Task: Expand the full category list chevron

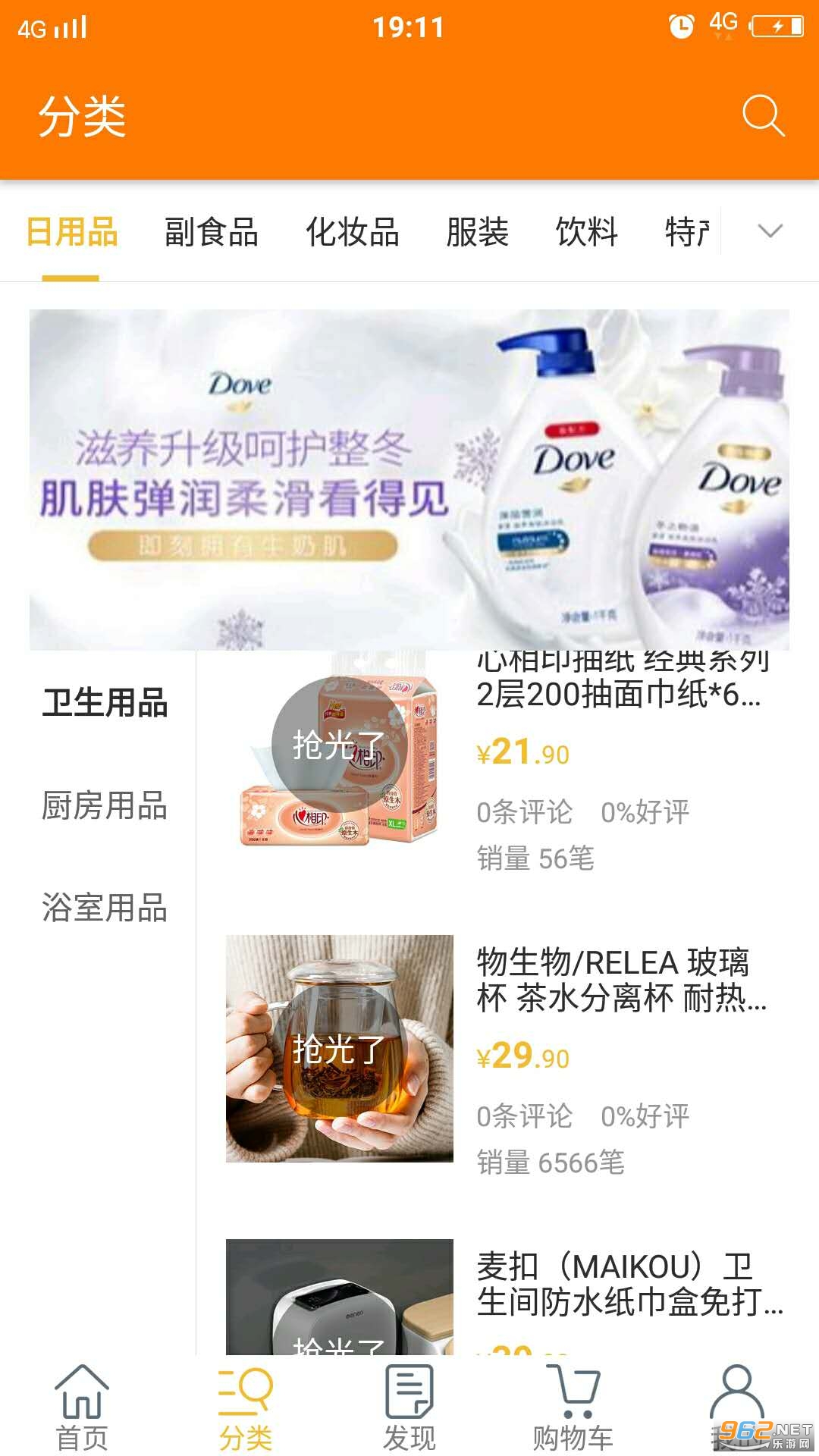Action: click(x=770, y=231)
